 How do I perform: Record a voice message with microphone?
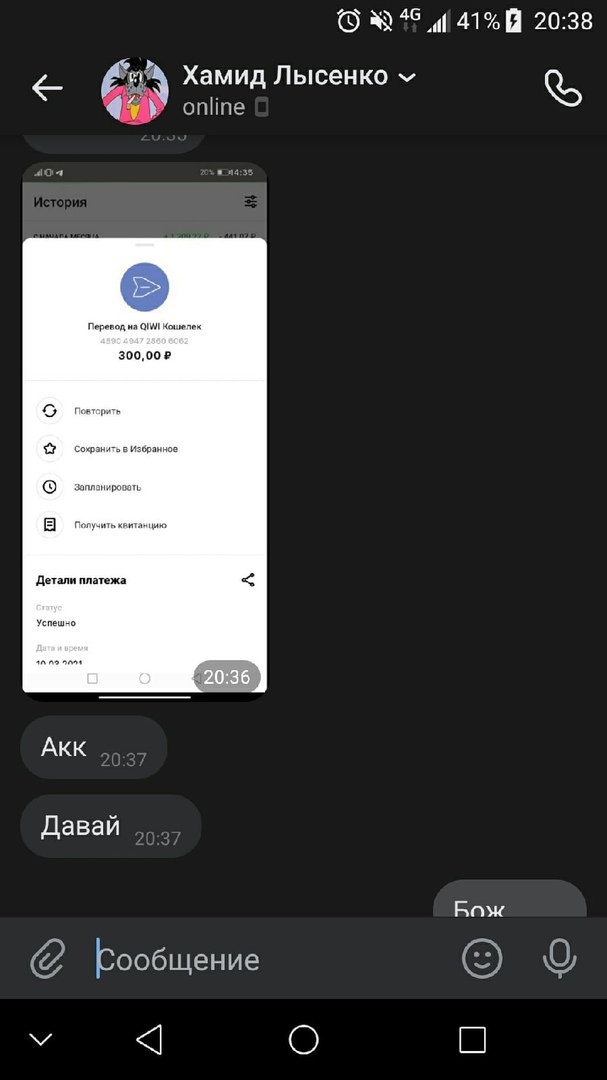[x=560, y=959]
